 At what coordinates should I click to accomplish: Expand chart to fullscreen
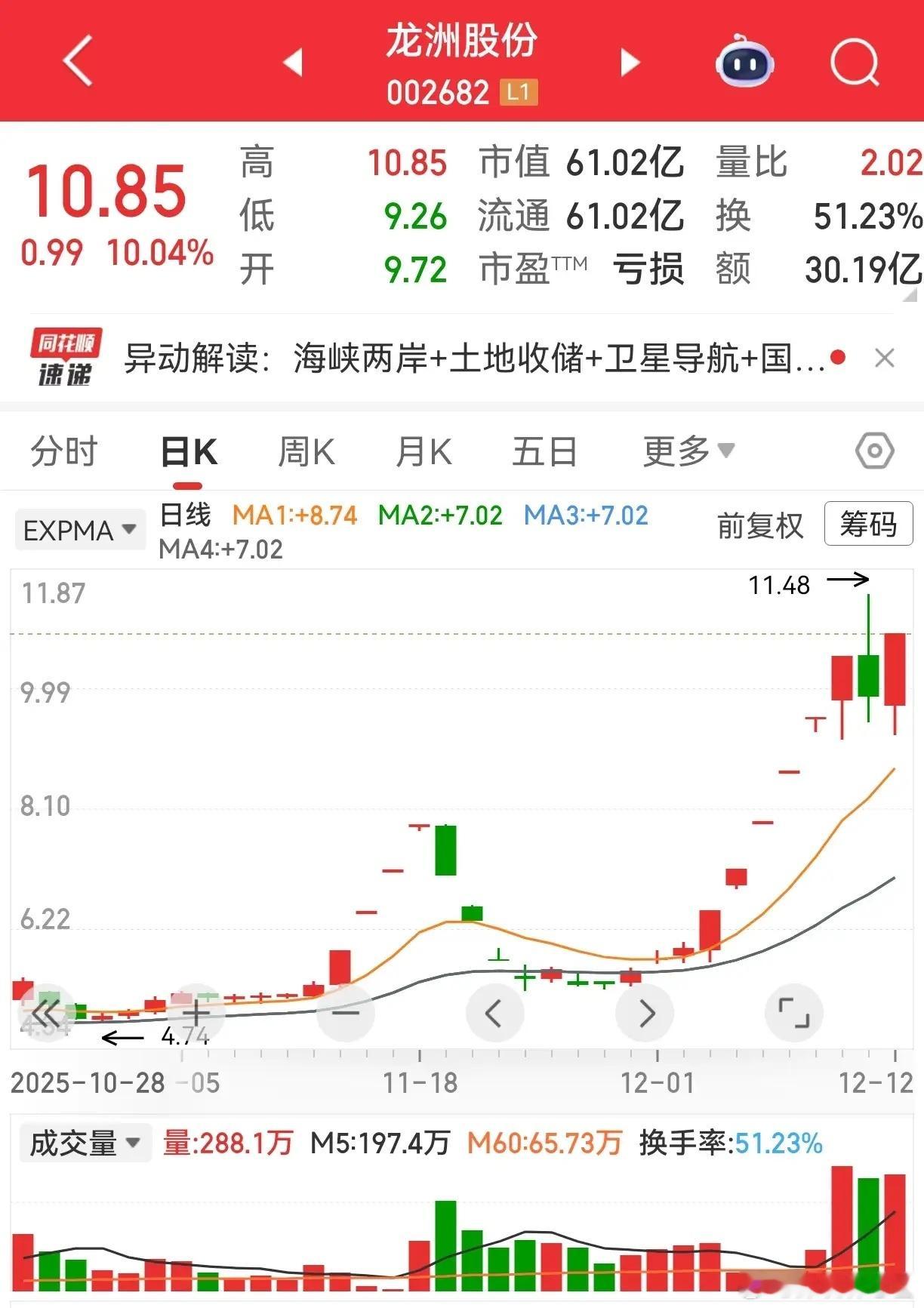coord(793,1012)
